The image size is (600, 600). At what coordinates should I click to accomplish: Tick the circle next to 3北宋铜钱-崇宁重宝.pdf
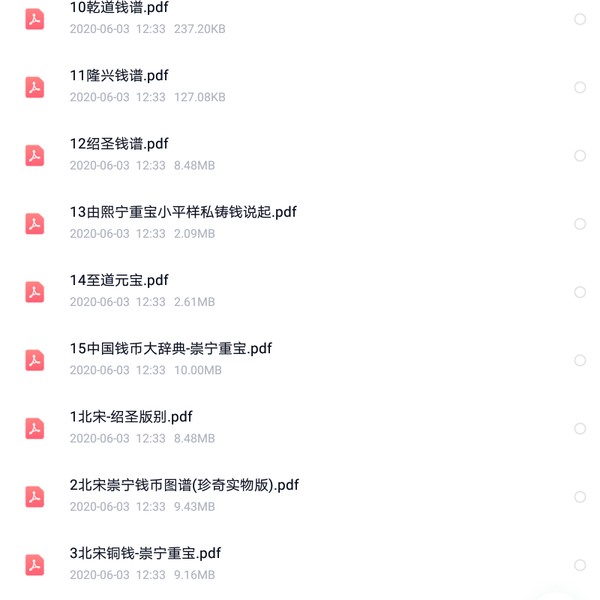pos(580,565)
